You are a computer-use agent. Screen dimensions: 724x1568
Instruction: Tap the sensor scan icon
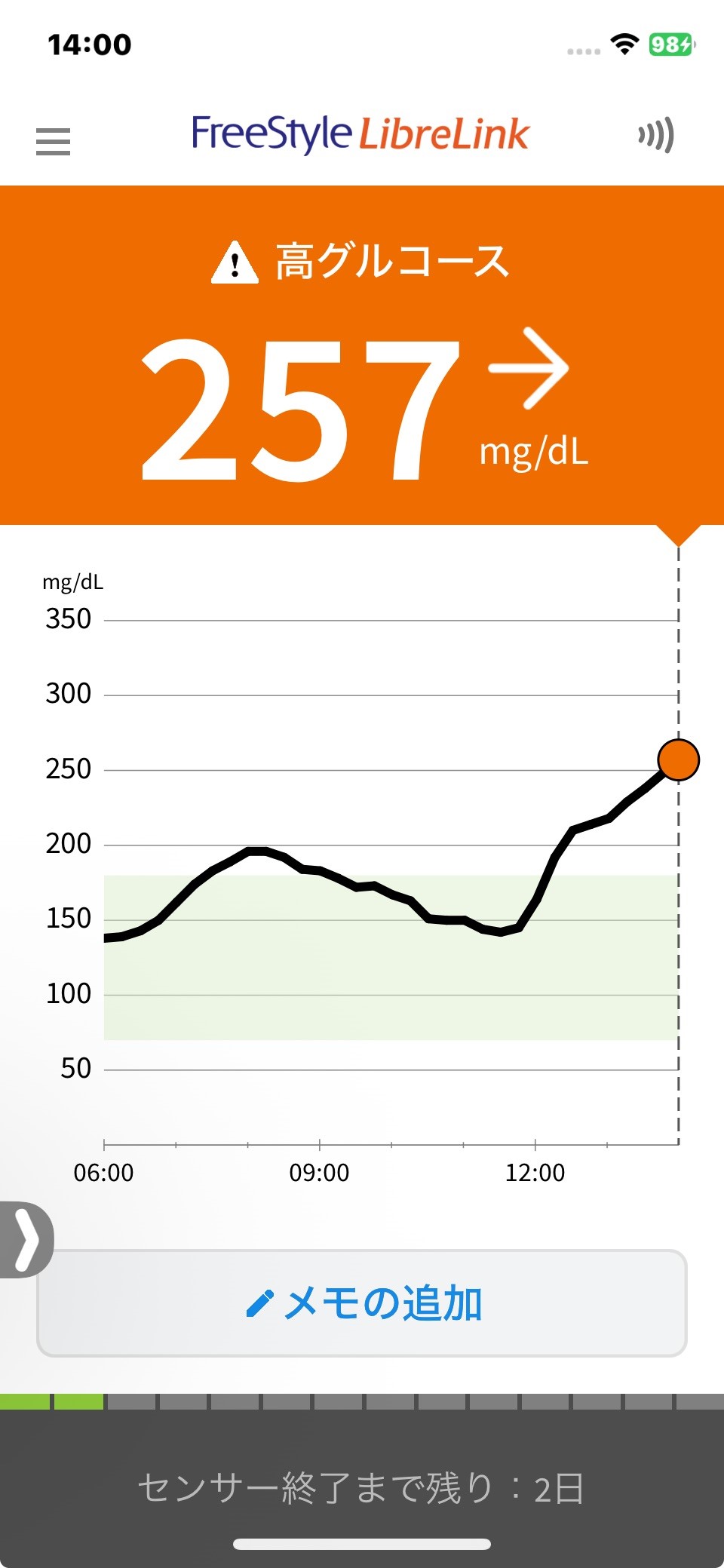click(655, 136)
